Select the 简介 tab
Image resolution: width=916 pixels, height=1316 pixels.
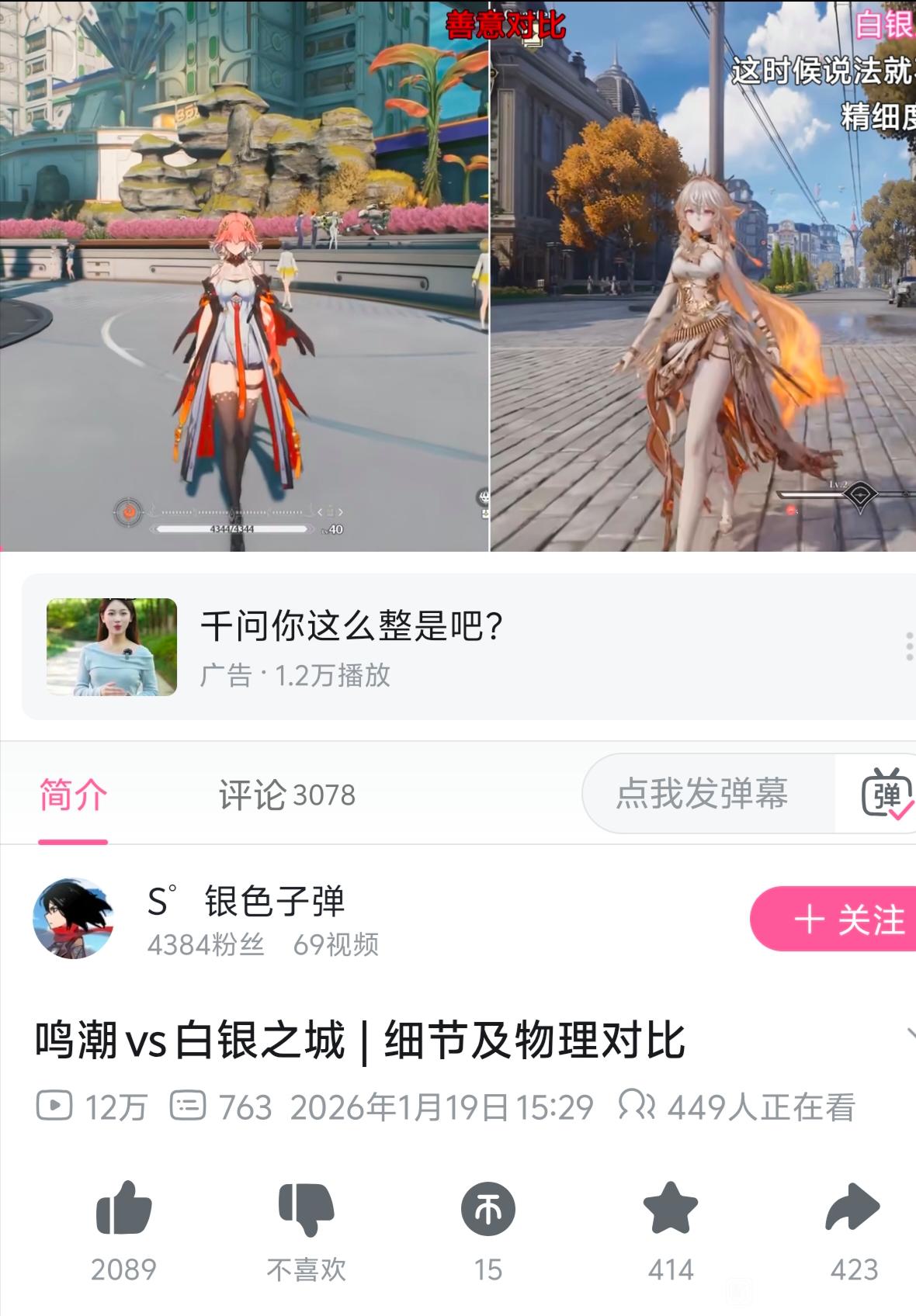click(x=73, y=795)
